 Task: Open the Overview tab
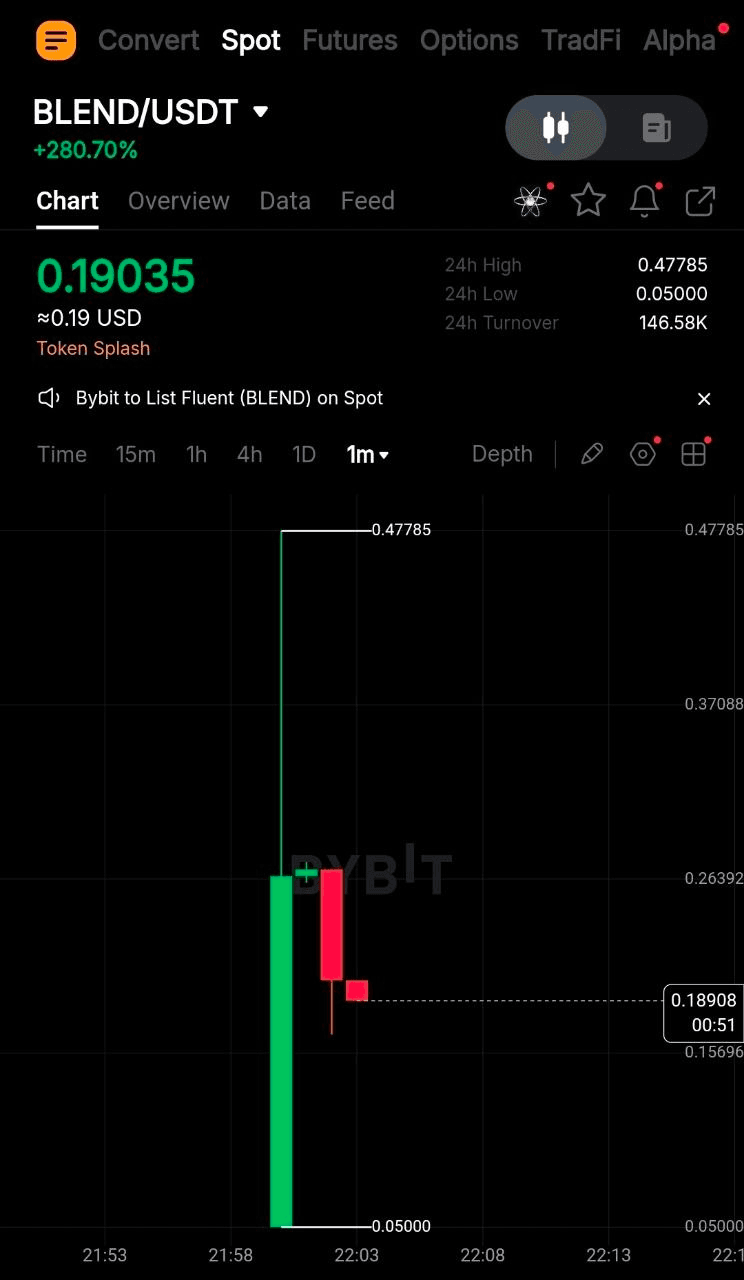tap(179, 201)
